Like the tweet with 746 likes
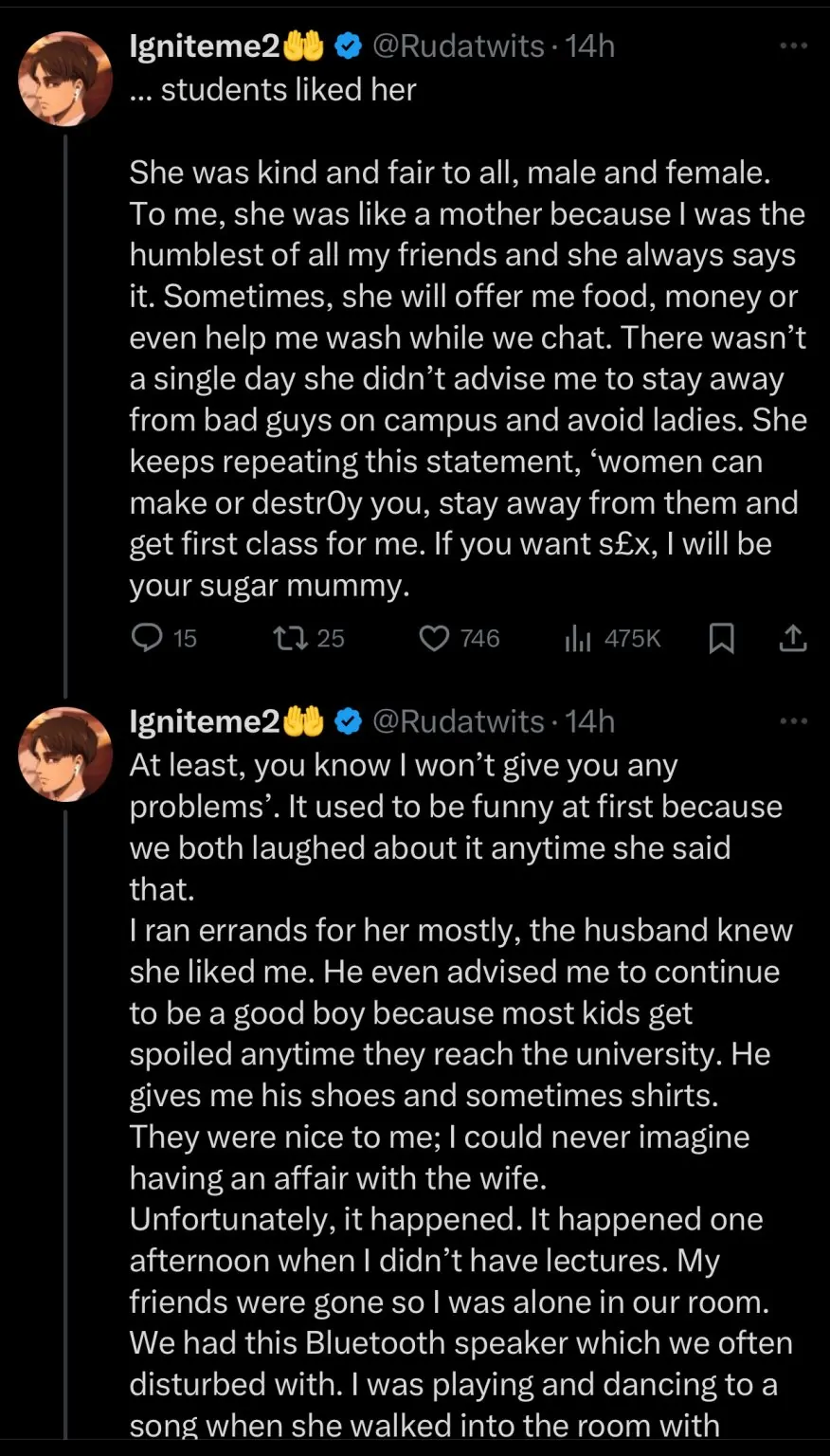This screenshot has height=1456, width=830. point(434,638)
